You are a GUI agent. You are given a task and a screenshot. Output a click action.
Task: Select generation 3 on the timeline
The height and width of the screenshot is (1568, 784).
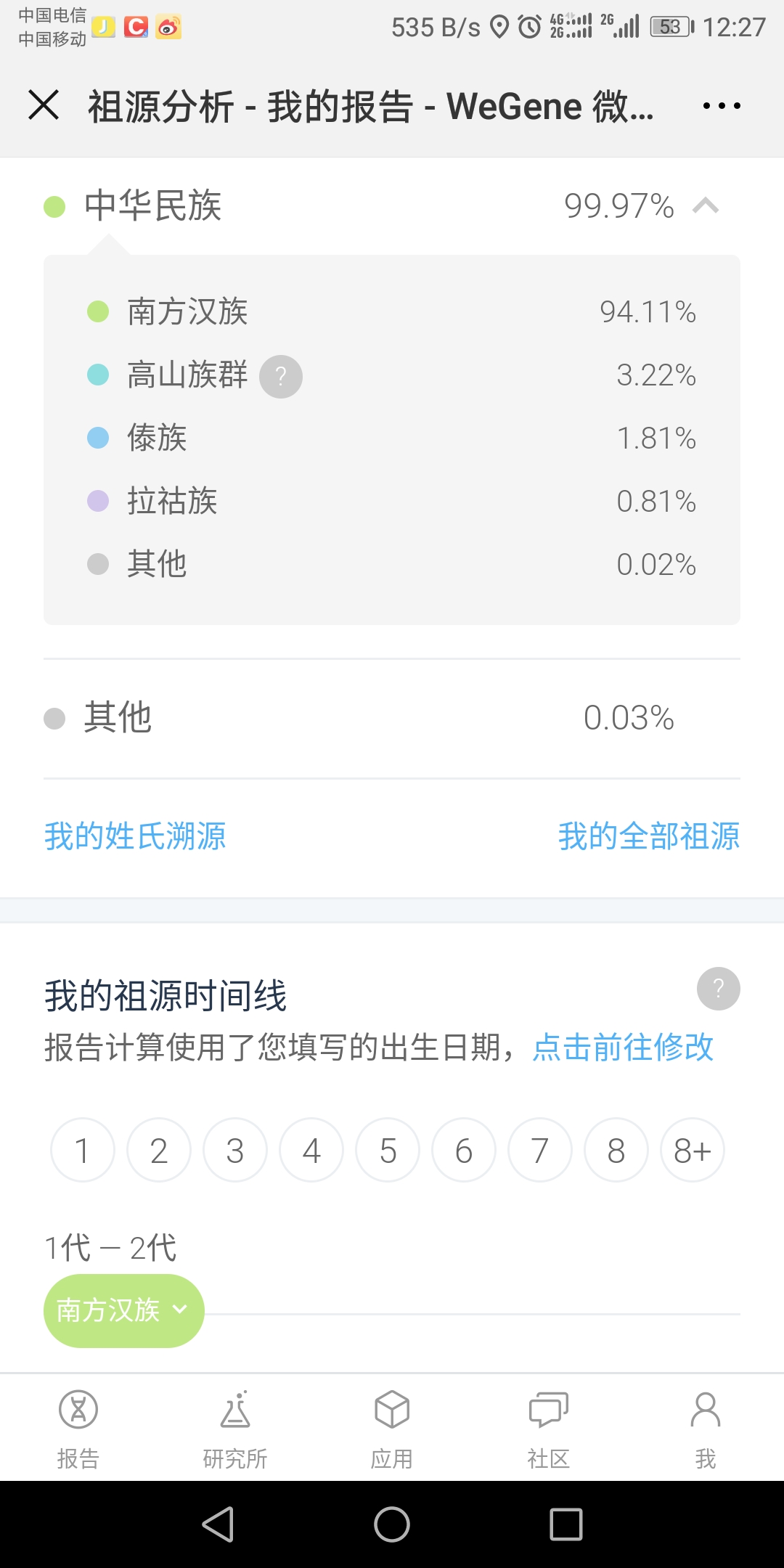click(x=235, y=1150)
